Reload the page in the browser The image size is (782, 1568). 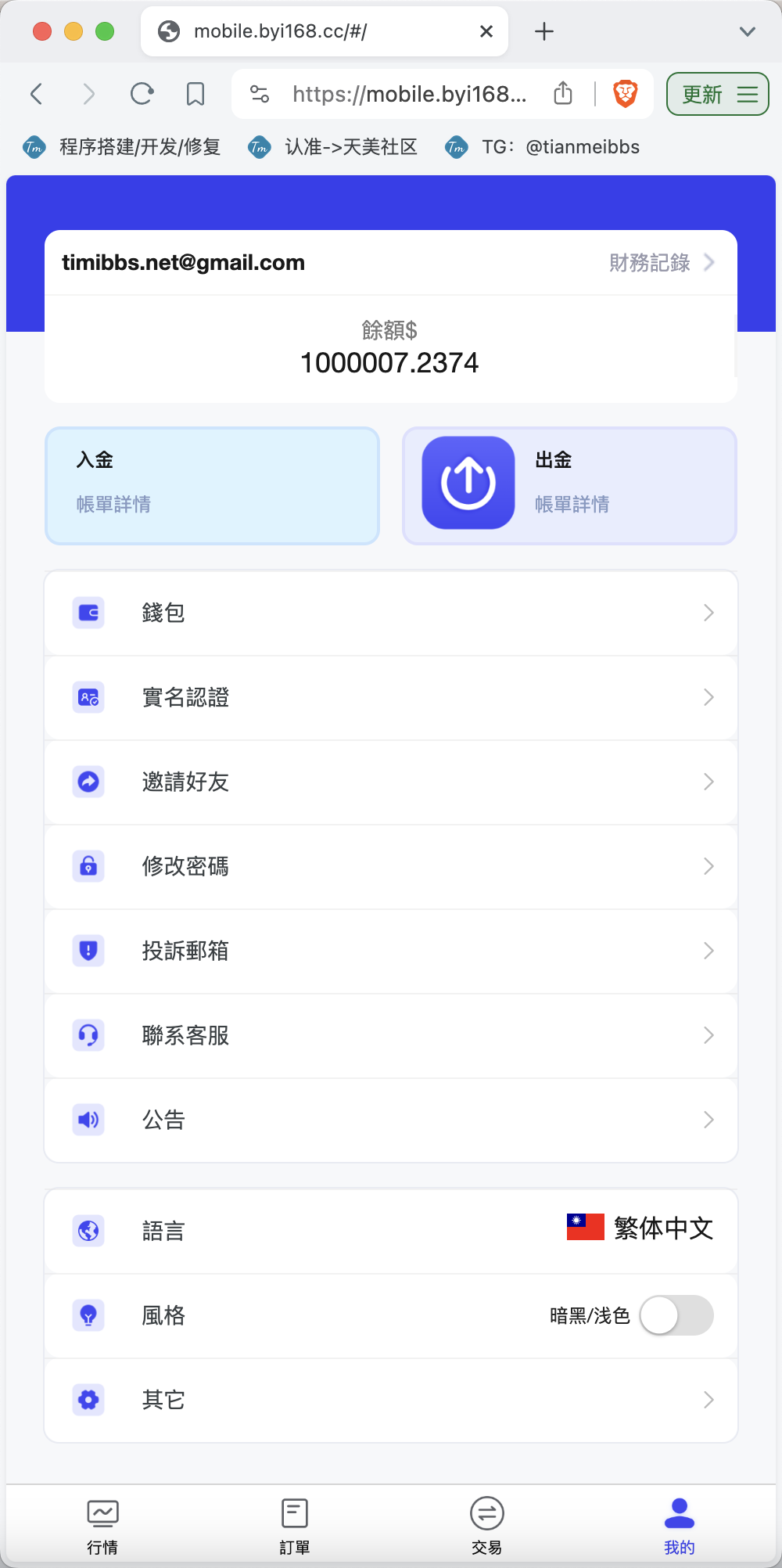pos(142,94)
